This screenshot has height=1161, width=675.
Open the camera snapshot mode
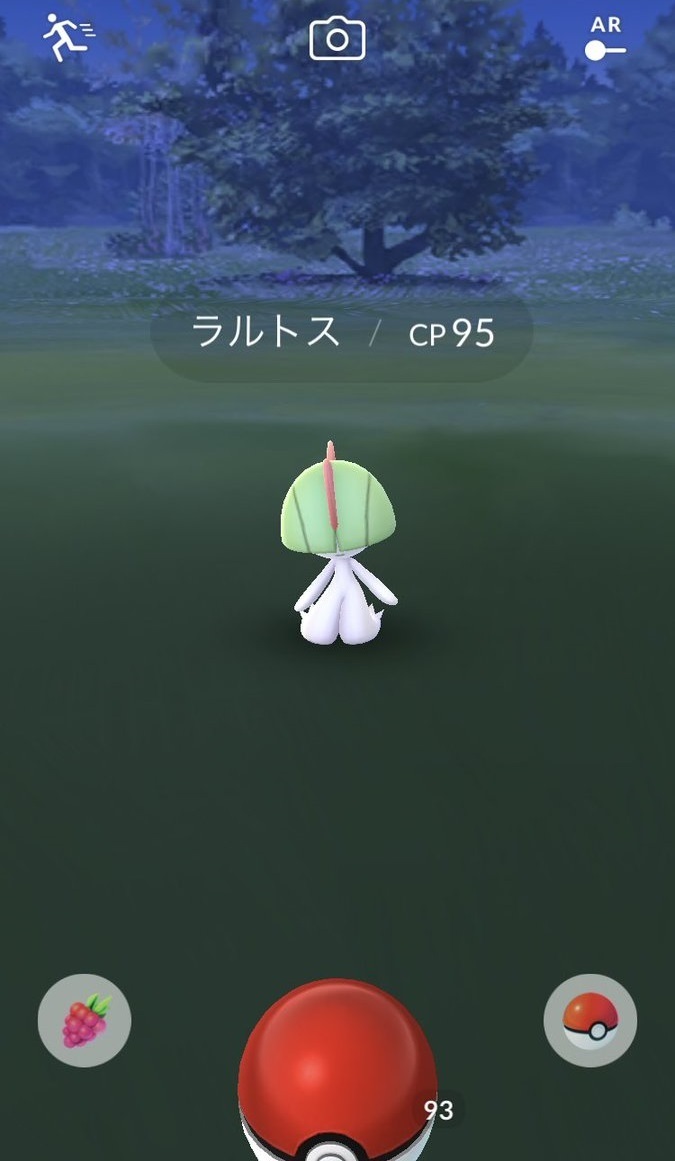click(x=338, y=39)
